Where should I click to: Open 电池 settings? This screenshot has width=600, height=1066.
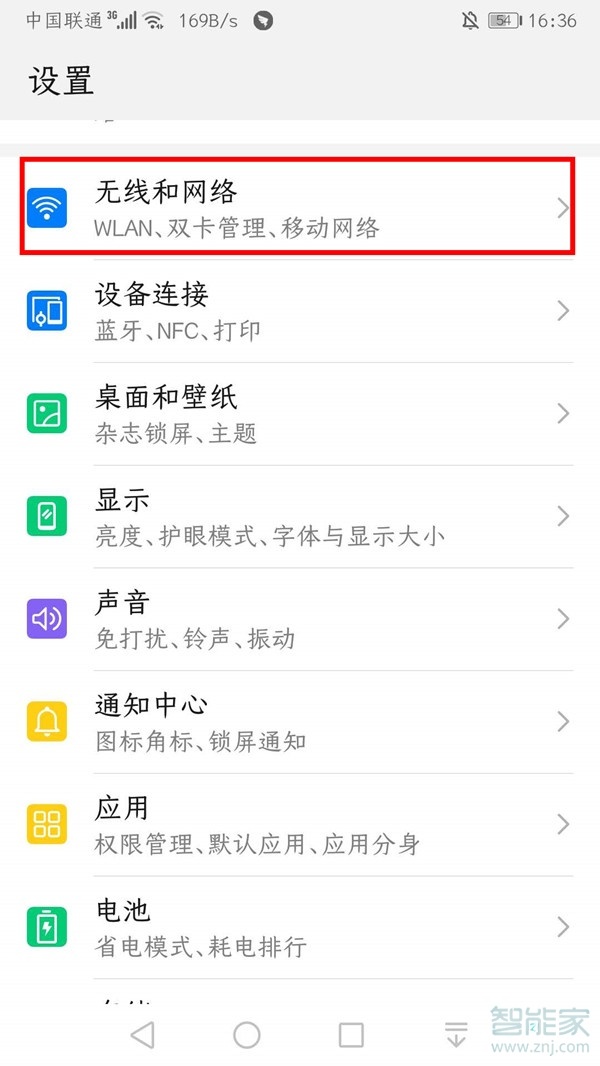click(x=300, y=927)
